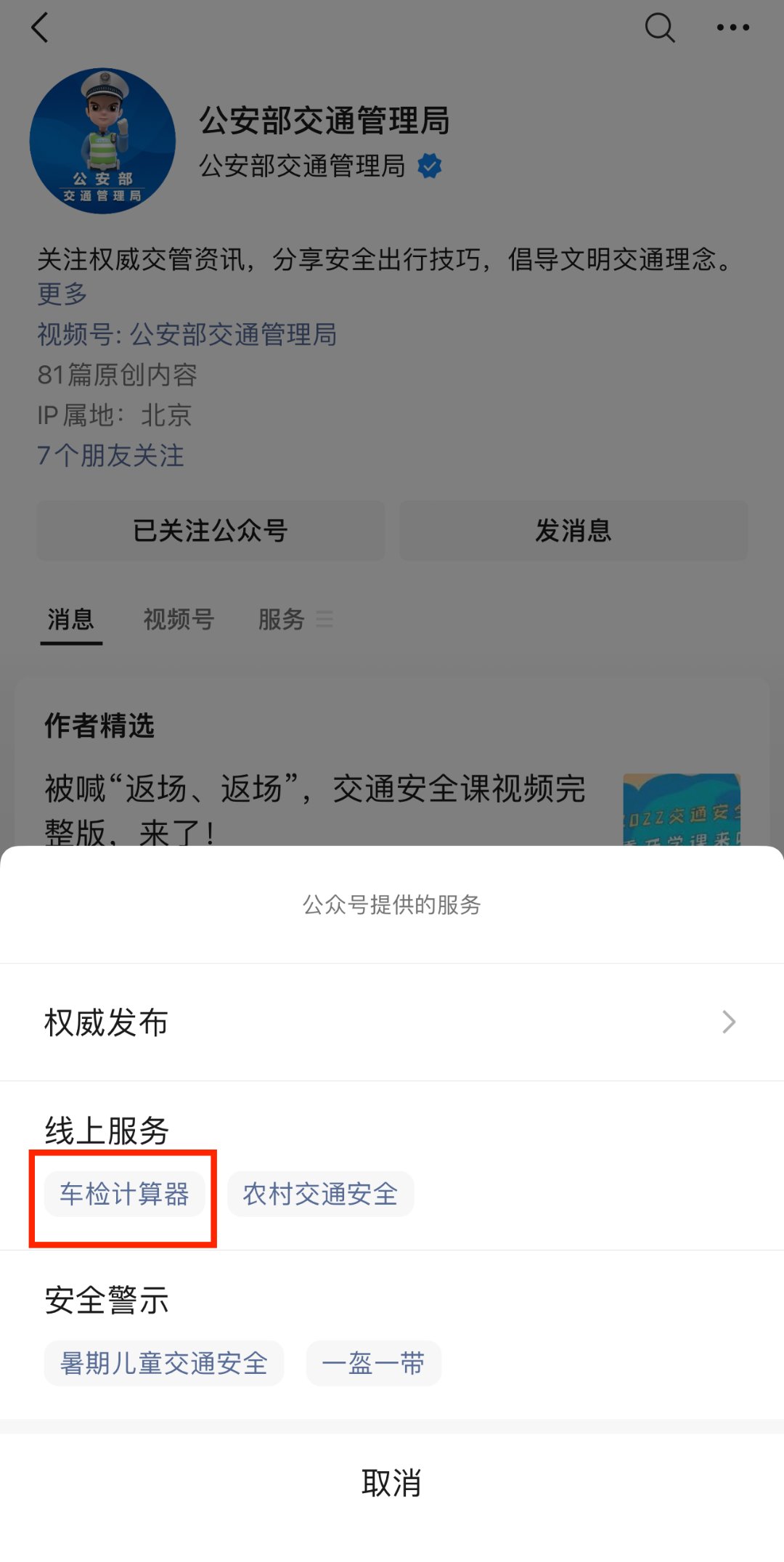Screen dimensions: 784x1562
Task: View 7个朋友关注 list
Action: pyautogui.click(x=110, y=456)
